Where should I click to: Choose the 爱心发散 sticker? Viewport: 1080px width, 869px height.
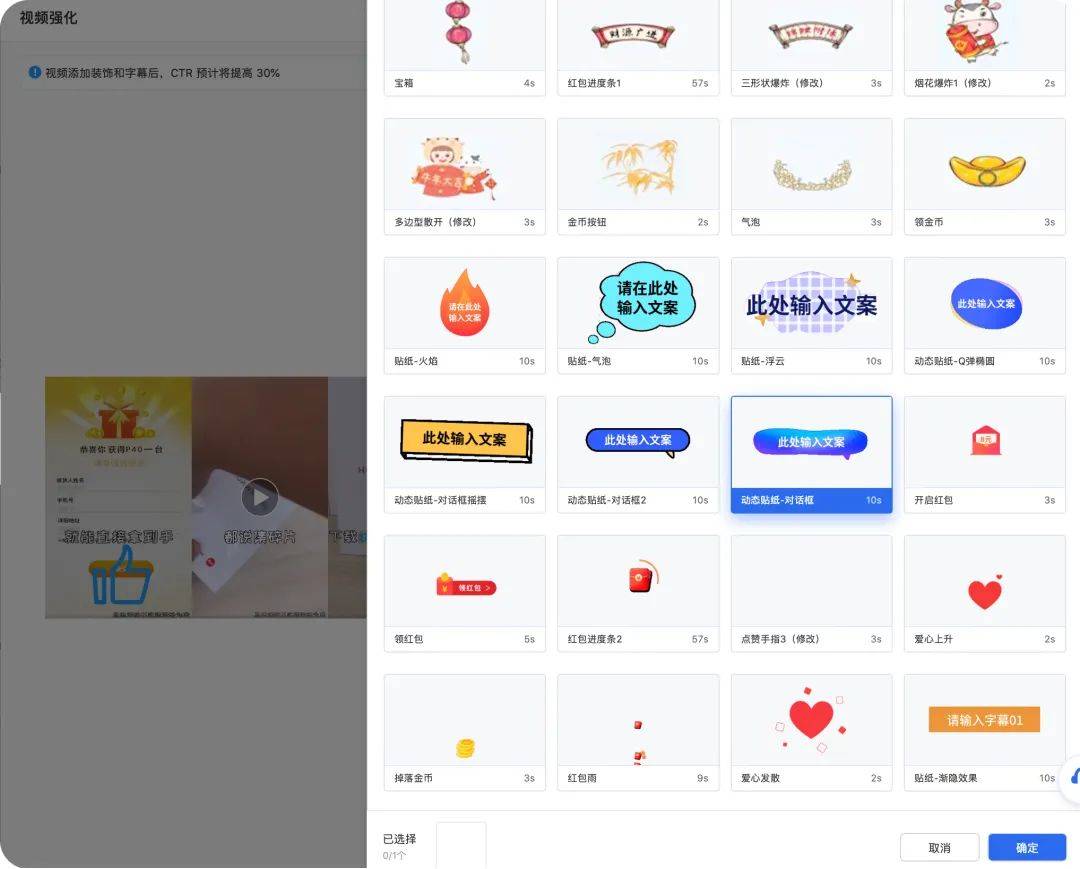[811, 720]
